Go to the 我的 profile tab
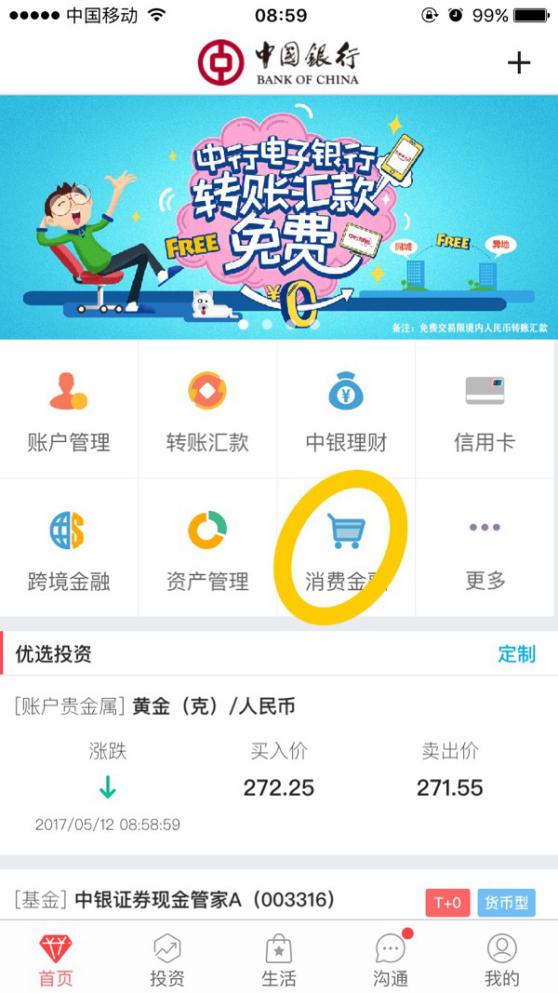 [x=502, y=959]
